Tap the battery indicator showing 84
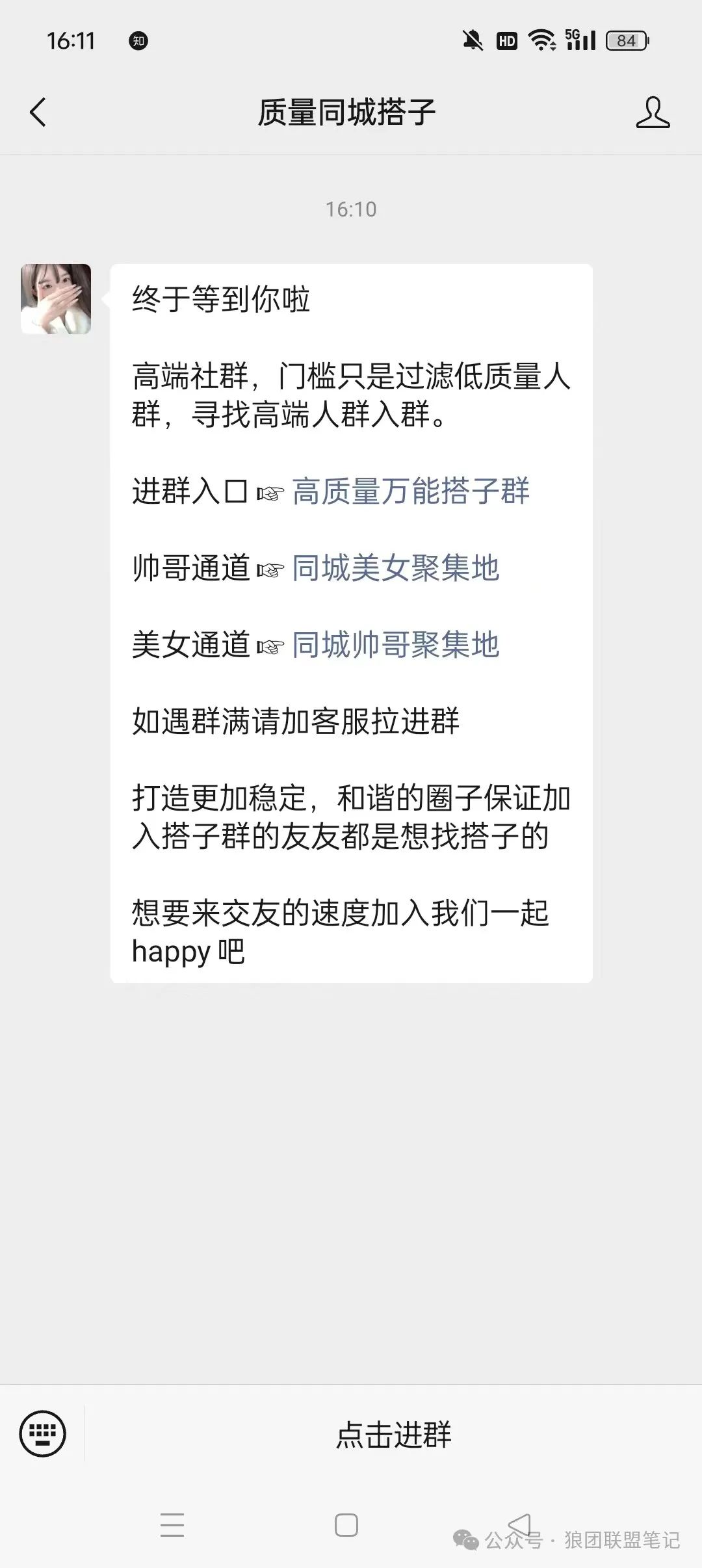 pos(625,40)
